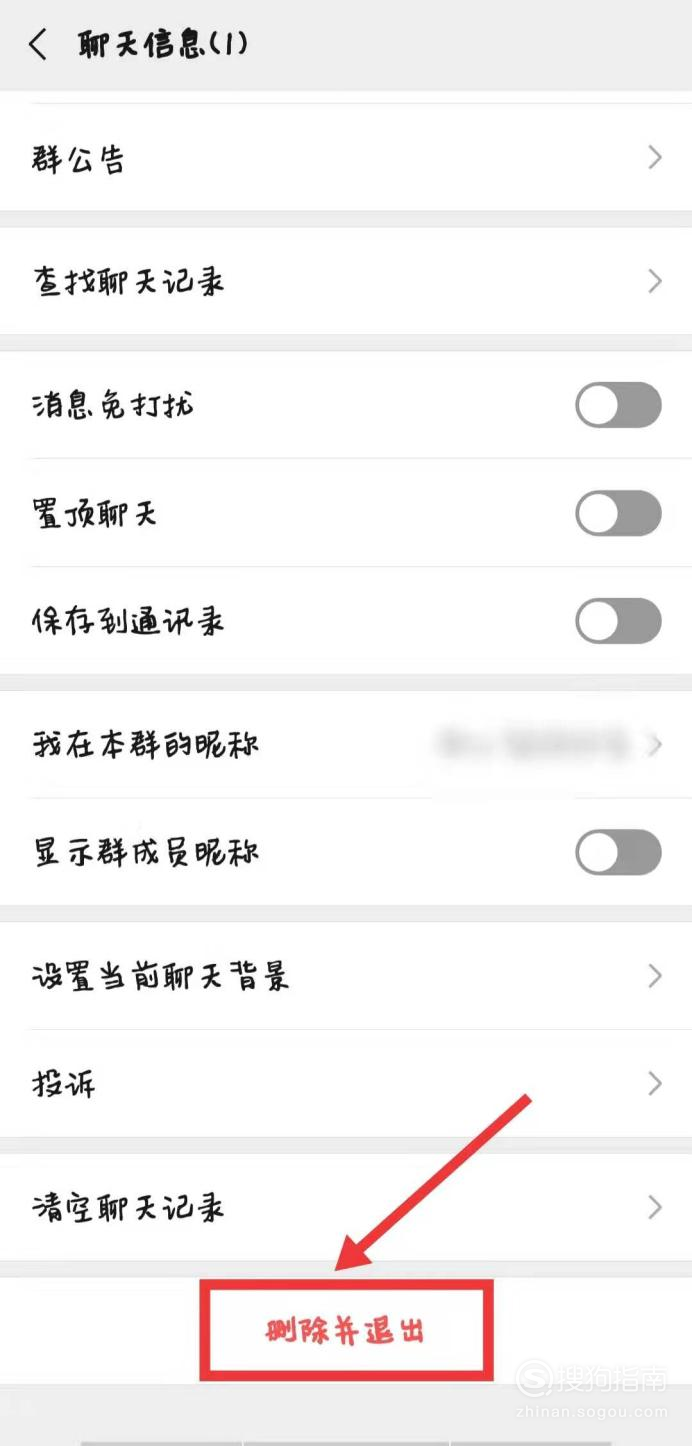Turn on 保存到通讯录

pyautogui.click(x=618, y=621)
